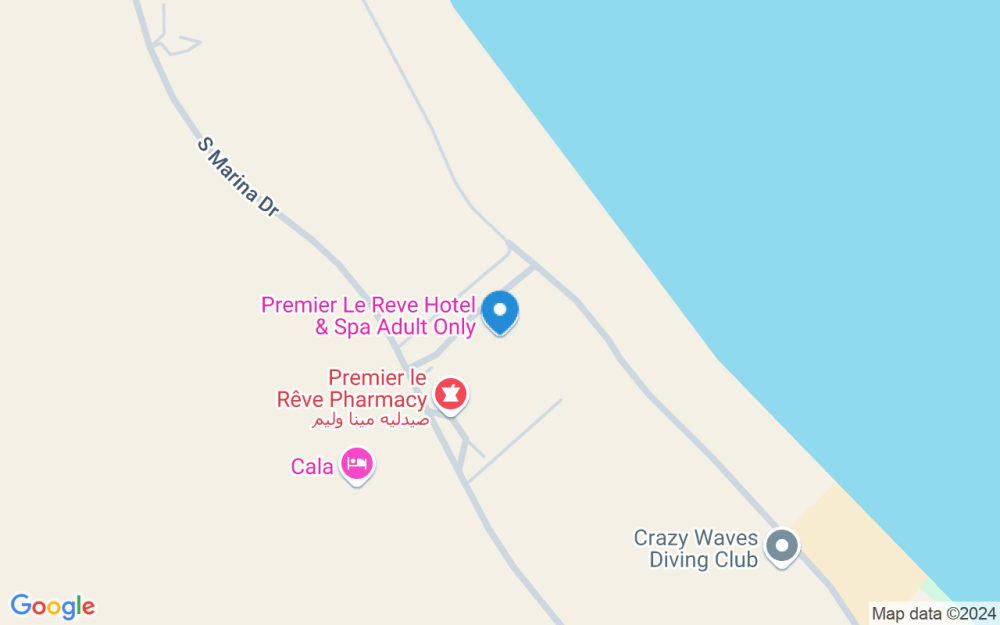This screenshot has height=625, width=1000.
Task: Open the Crazy Waves Diving Club marker
Action: click(781, 546)
